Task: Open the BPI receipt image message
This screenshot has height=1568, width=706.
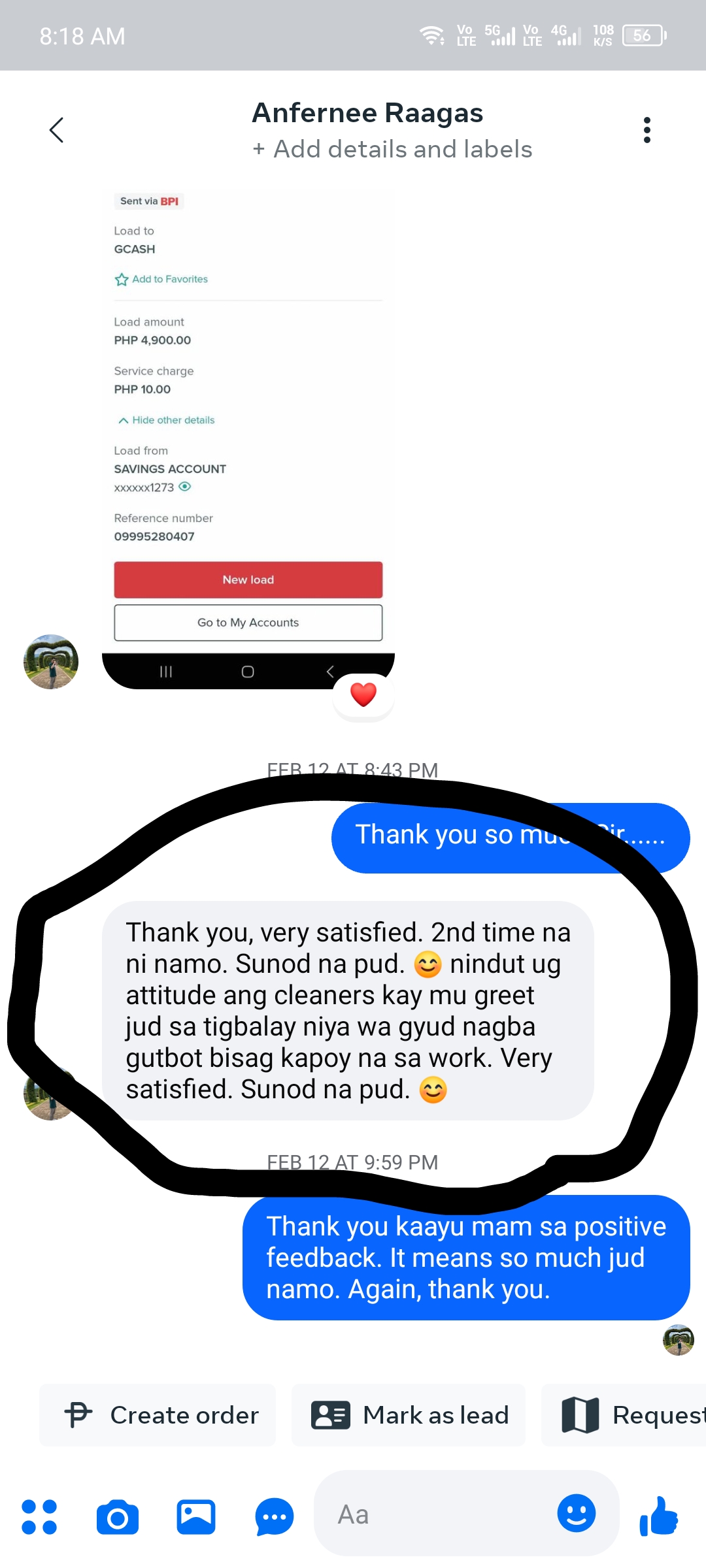Action: click(x=248, y=438)
